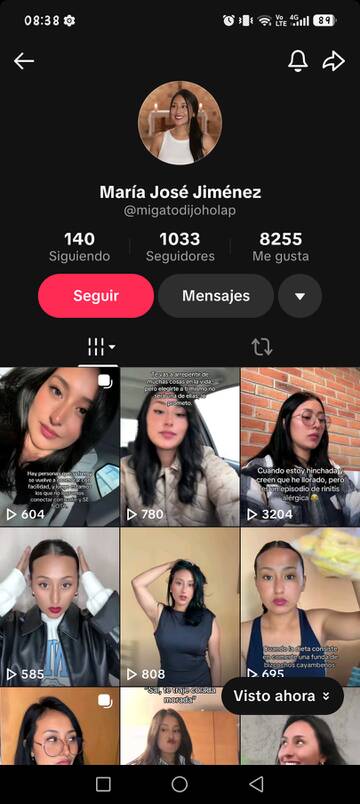Open the video with 808 plays

point(179,607)
